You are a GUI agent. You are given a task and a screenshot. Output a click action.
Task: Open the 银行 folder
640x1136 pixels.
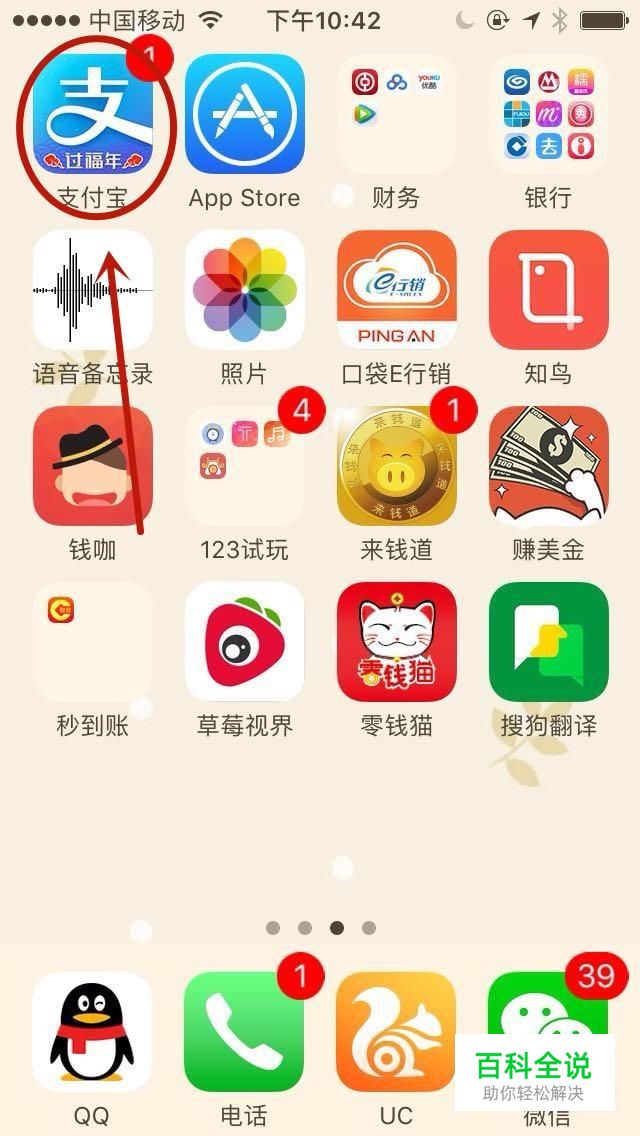tap(548, 114)
